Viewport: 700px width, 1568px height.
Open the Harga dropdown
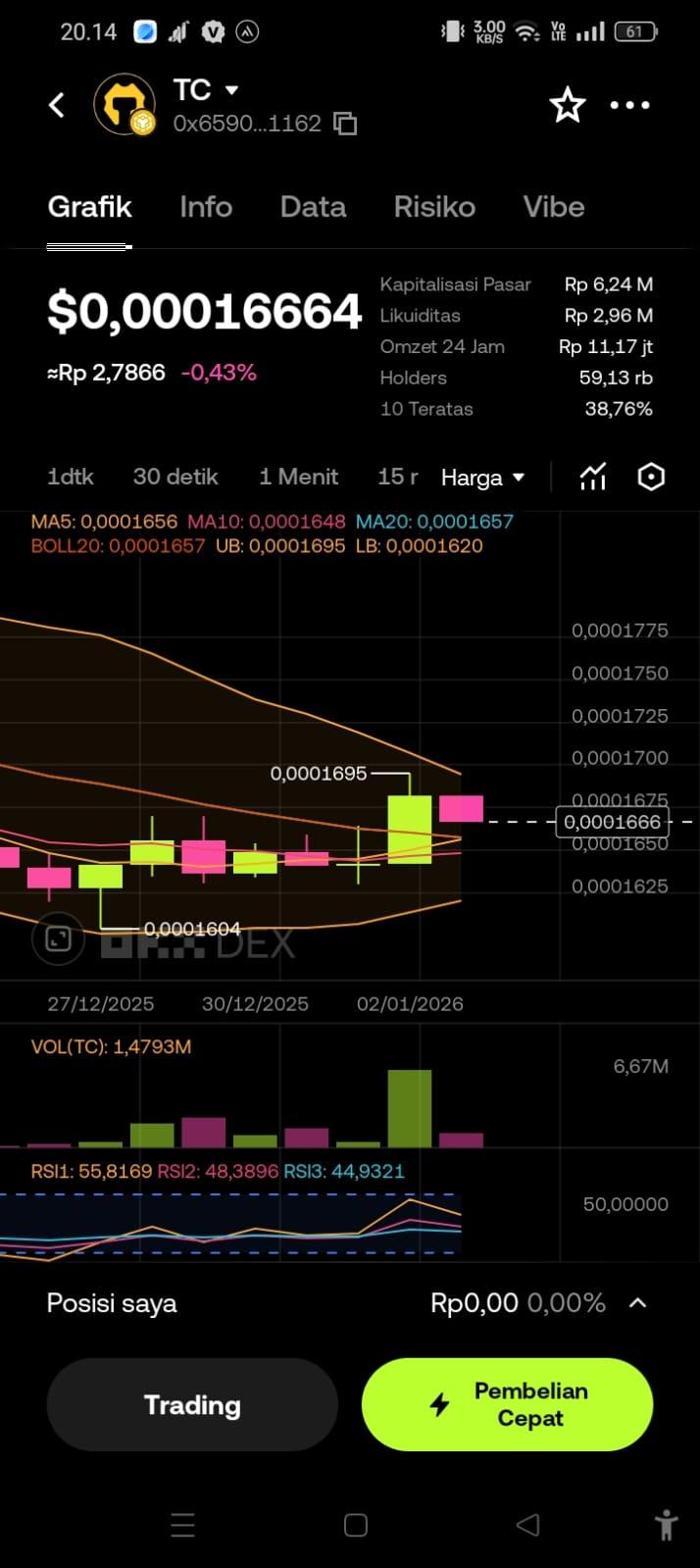click(482, 478)
